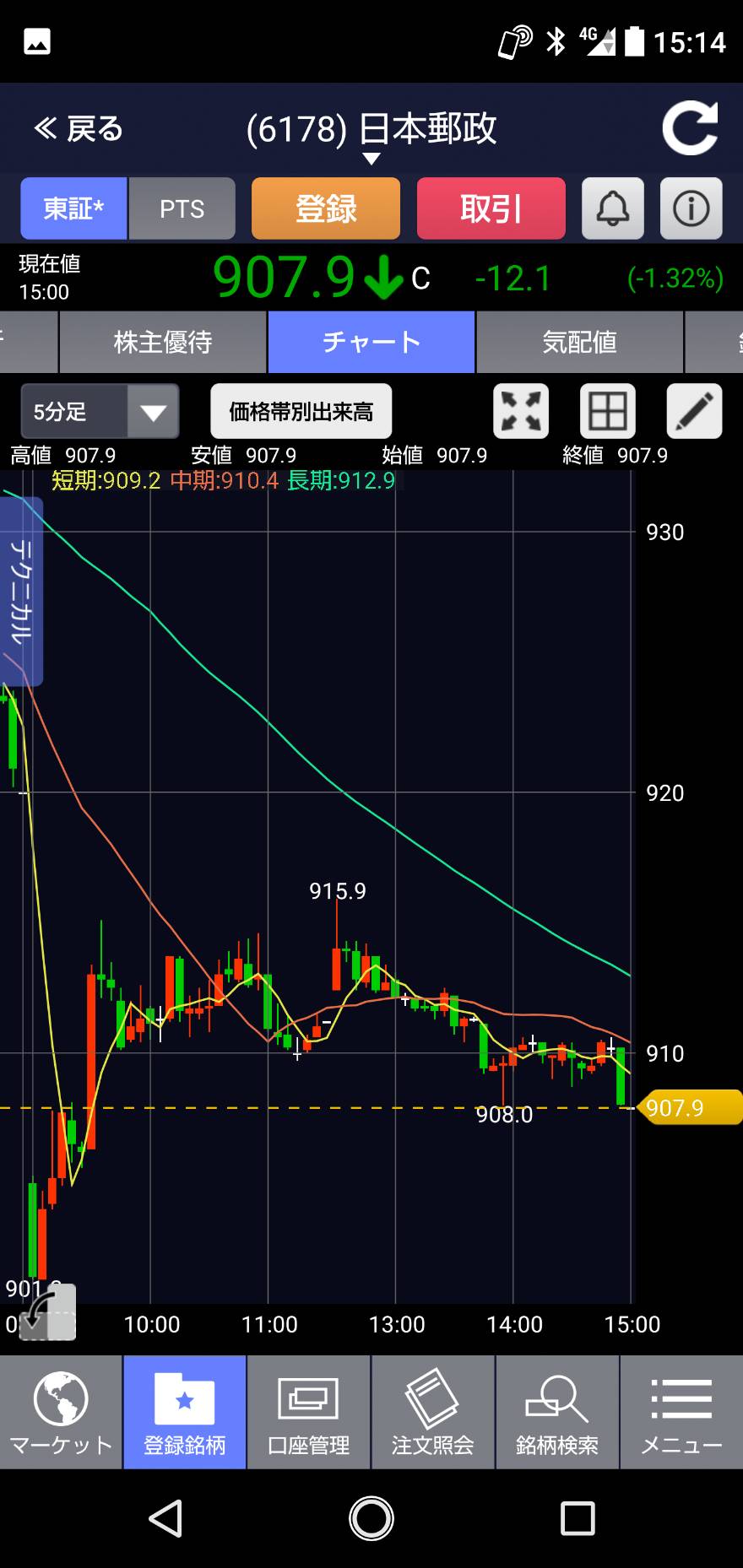Go back with the 戻る button
Viewport: 743px width, 1568px height.
click(79, 129)
